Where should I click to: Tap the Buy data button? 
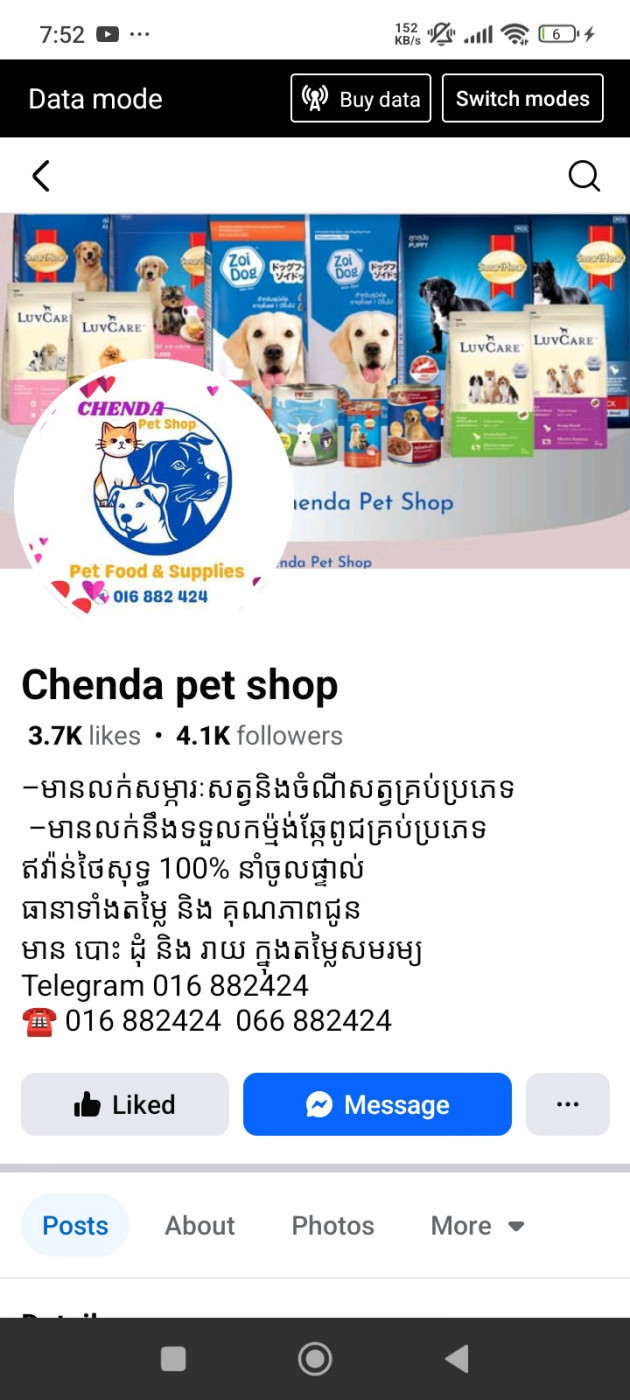[x=361, y=99]
